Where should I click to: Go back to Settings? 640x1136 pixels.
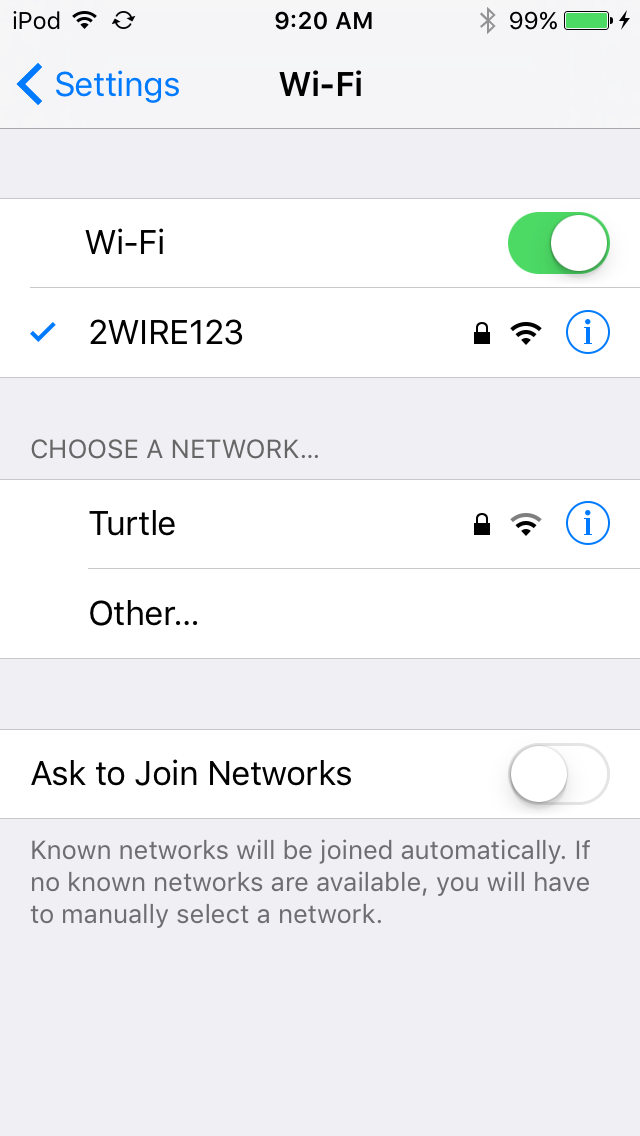tap(98, 85)
